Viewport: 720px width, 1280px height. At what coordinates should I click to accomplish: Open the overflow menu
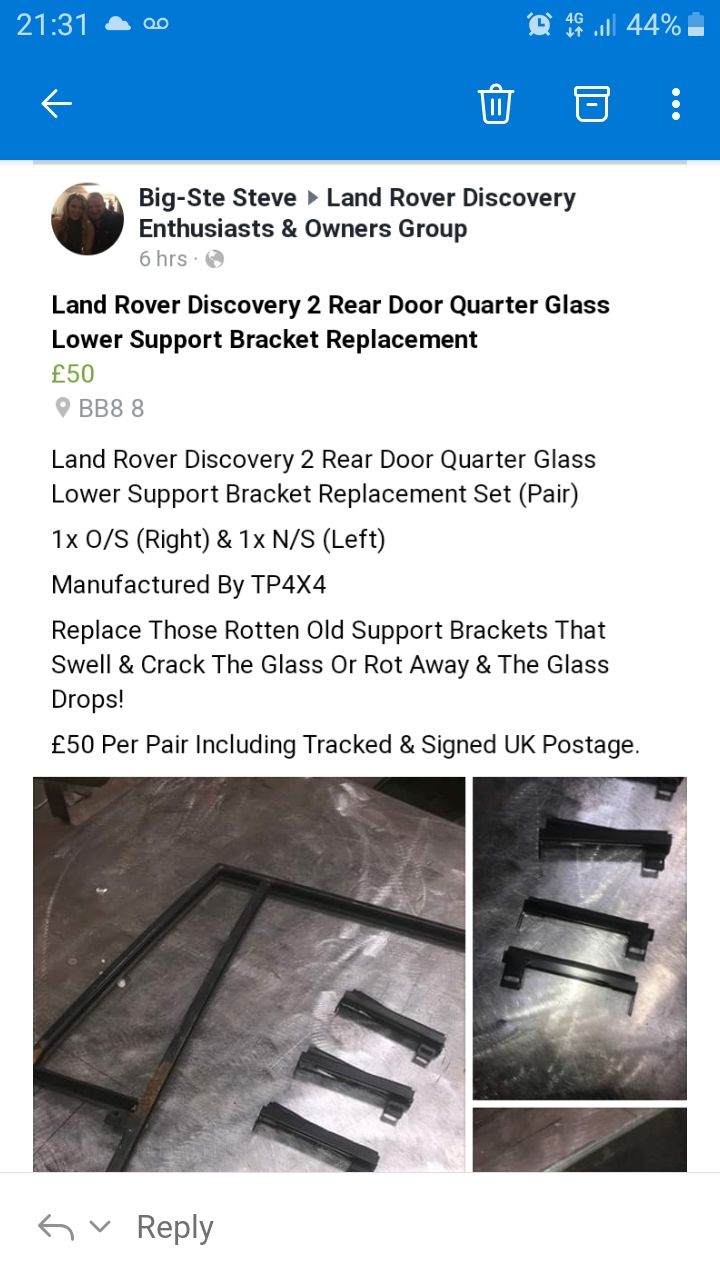click(x=676, y=103)
